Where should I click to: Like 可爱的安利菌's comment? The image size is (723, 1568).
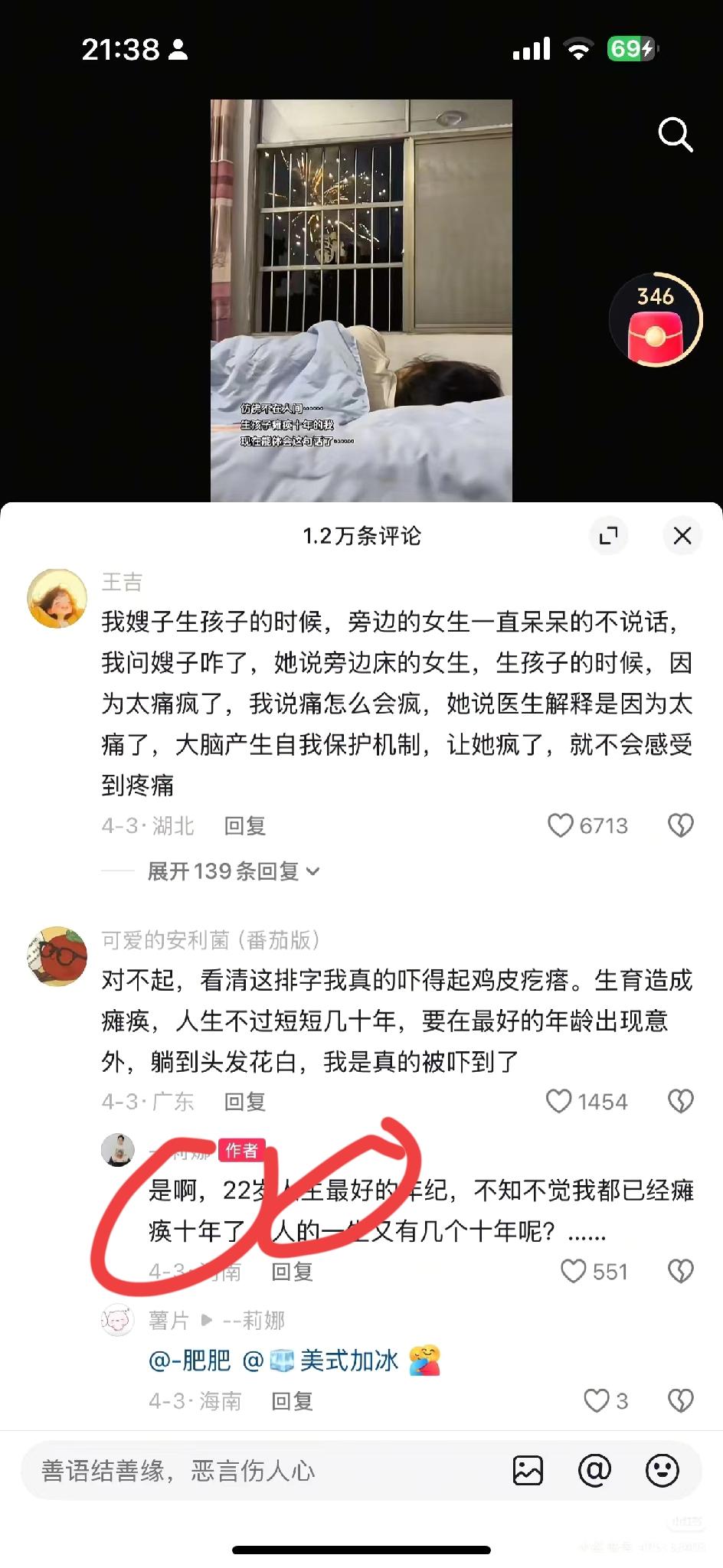click(x=558, y=1101)
